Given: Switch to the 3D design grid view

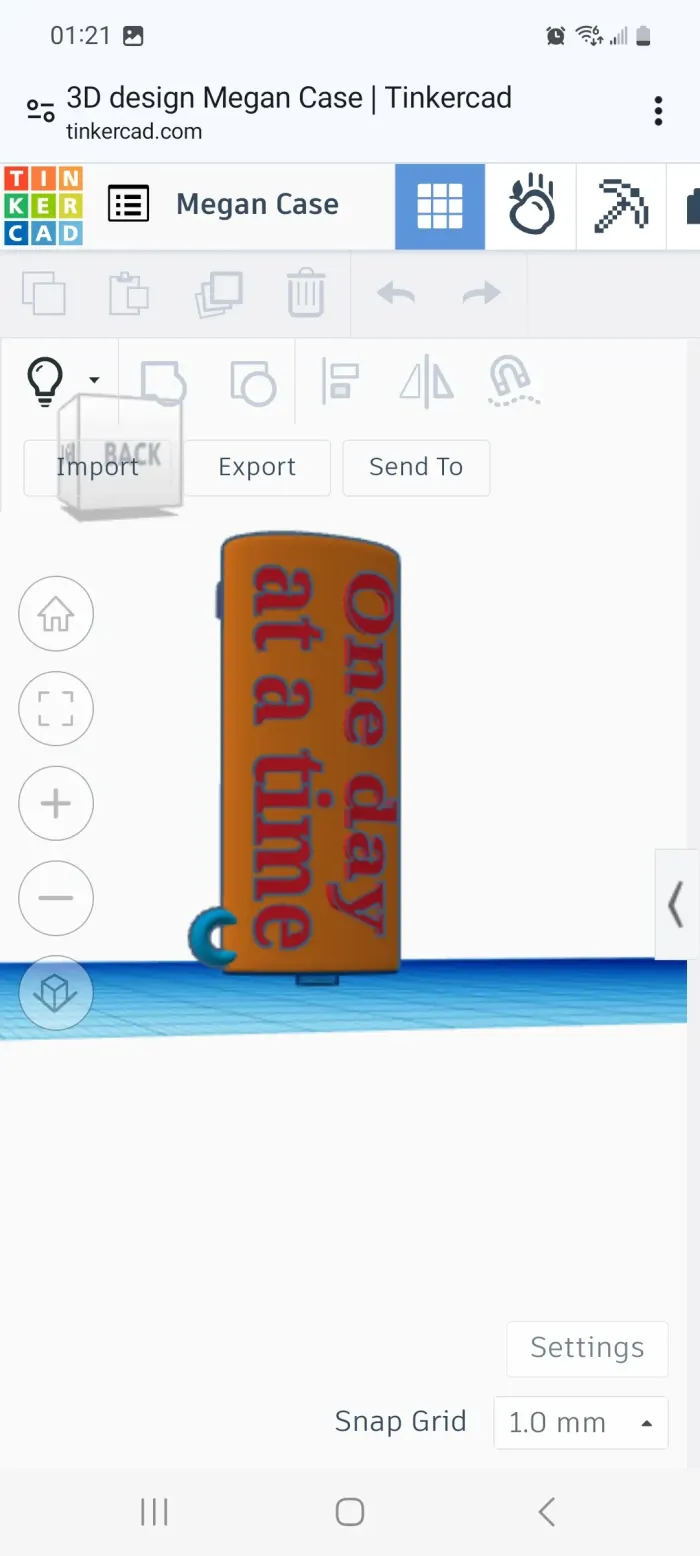Looking at the screenshot, I should coord(440,207).
